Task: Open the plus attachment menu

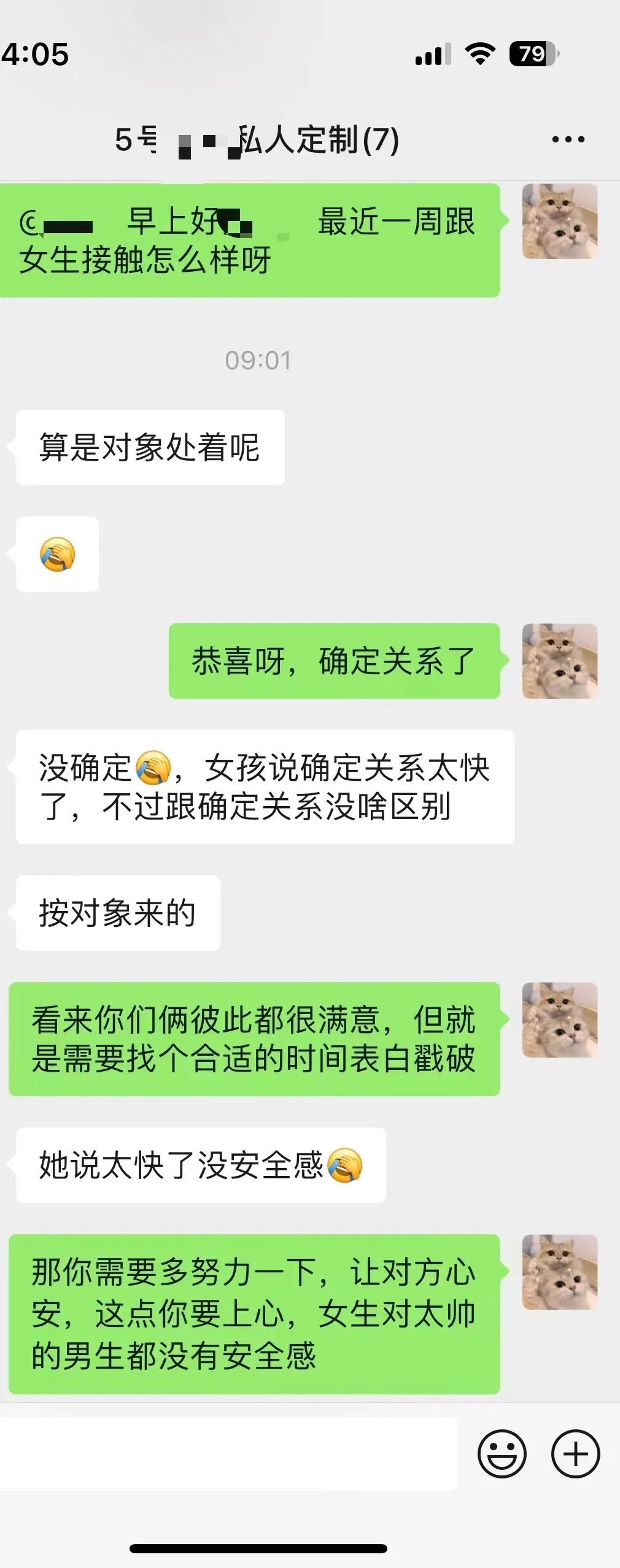Action: pyautogui.click(x=575, y=1454)
